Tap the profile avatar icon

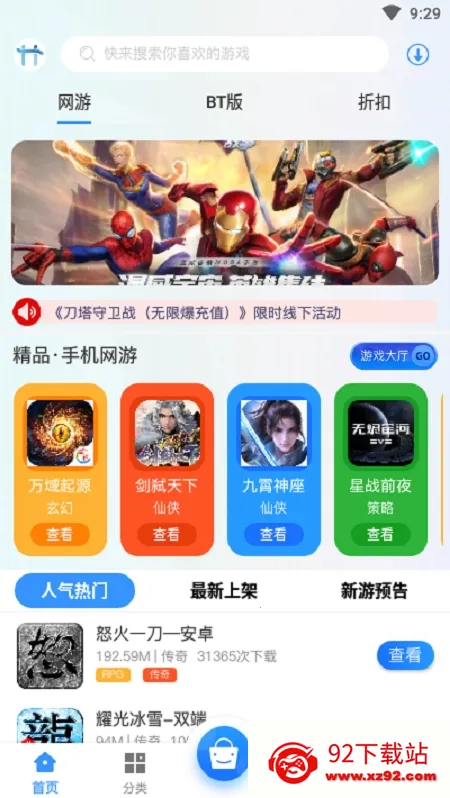[30, 54]
